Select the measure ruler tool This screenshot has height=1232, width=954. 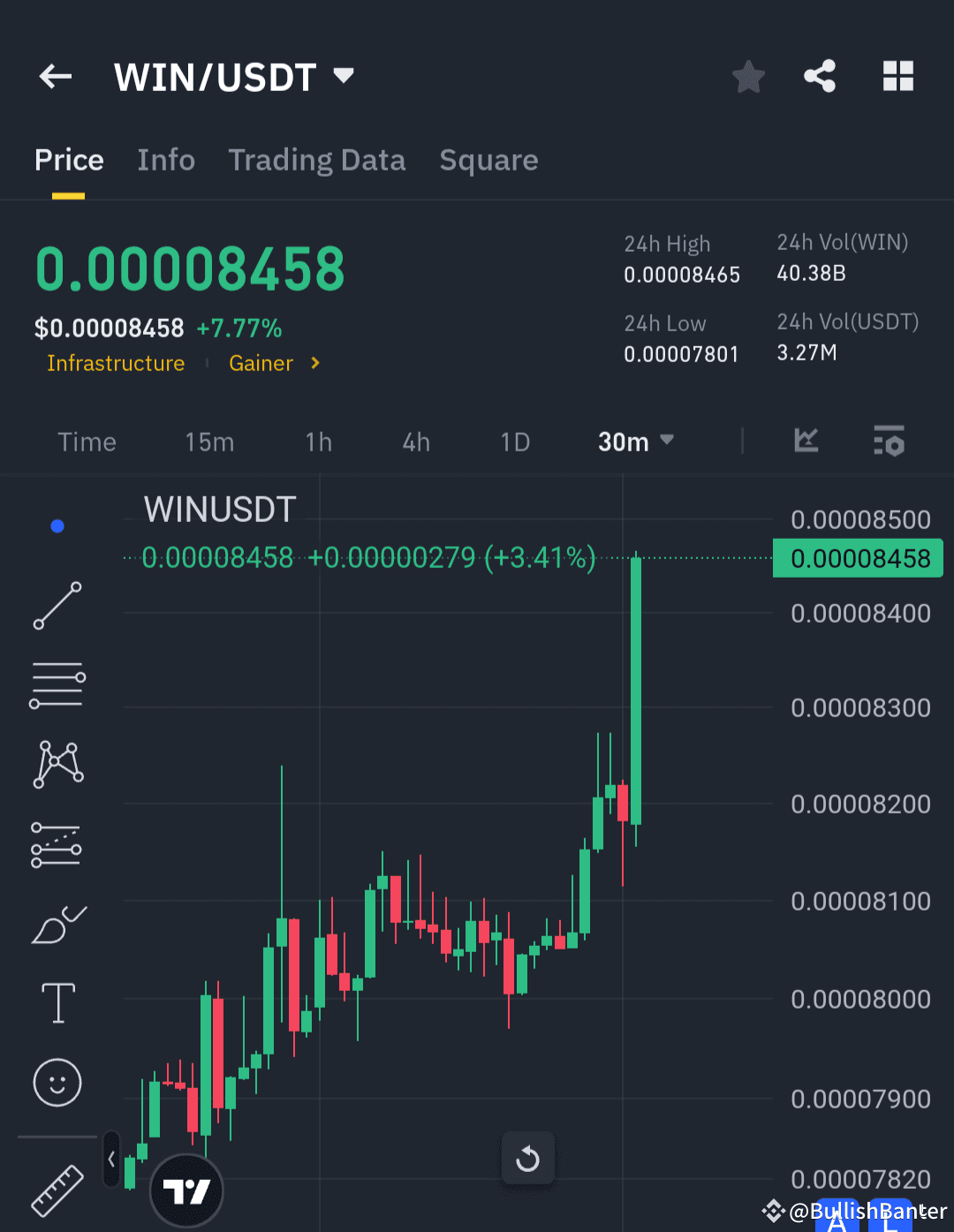coord(57,1190)
